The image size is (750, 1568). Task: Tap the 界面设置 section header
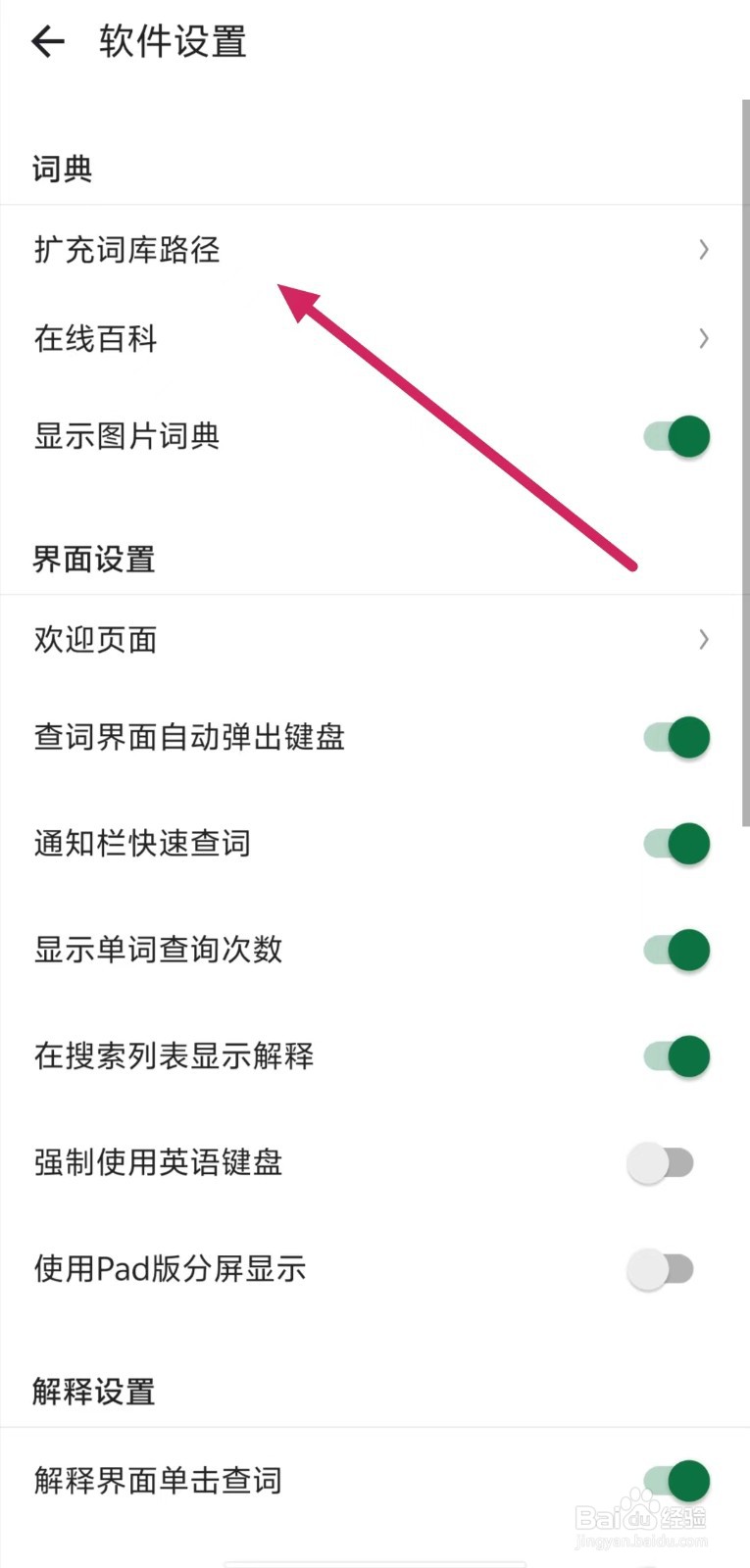click(x=92, y=559)
